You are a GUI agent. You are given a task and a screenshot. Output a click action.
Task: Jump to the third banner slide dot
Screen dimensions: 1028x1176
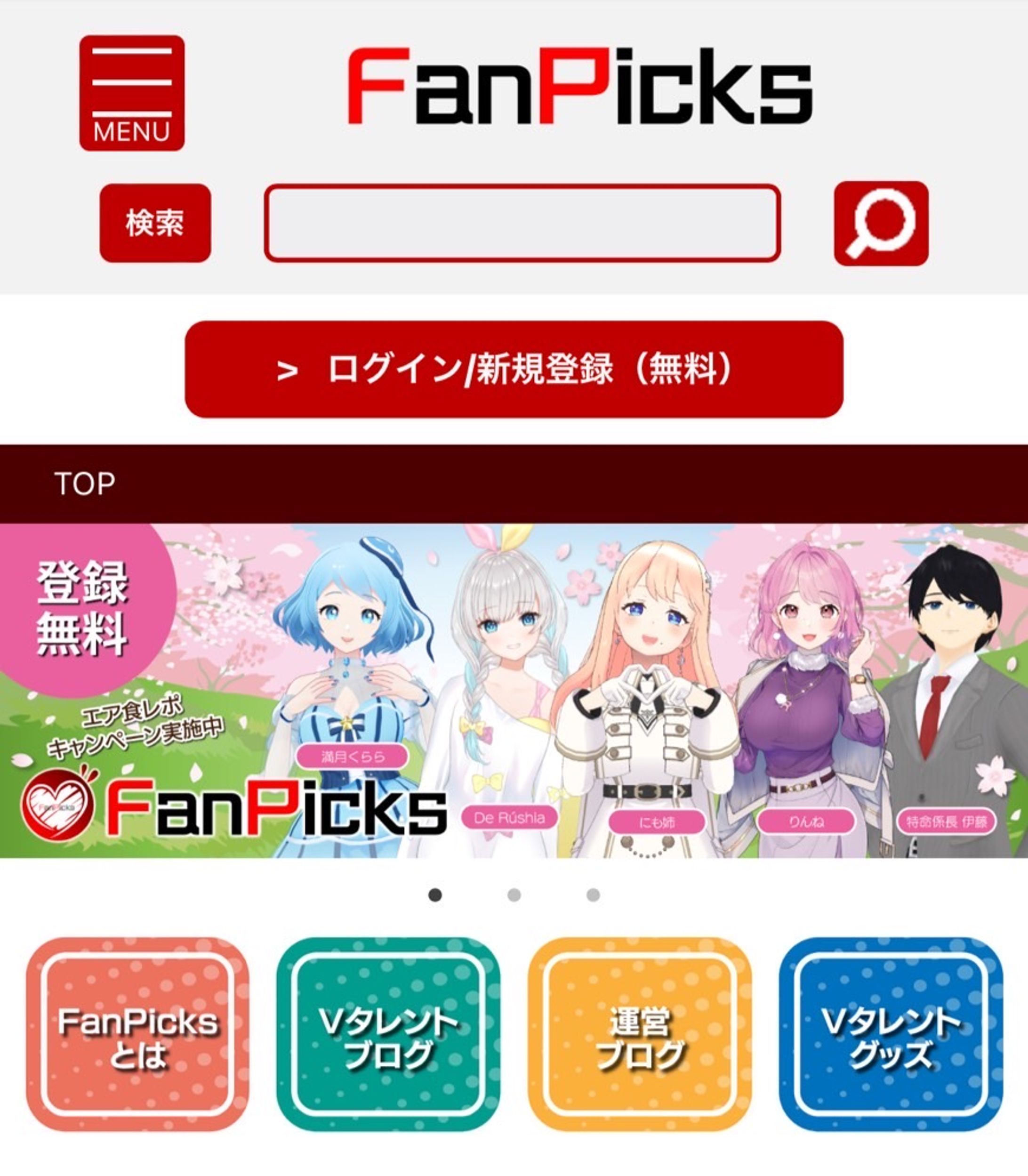[593, 895]
